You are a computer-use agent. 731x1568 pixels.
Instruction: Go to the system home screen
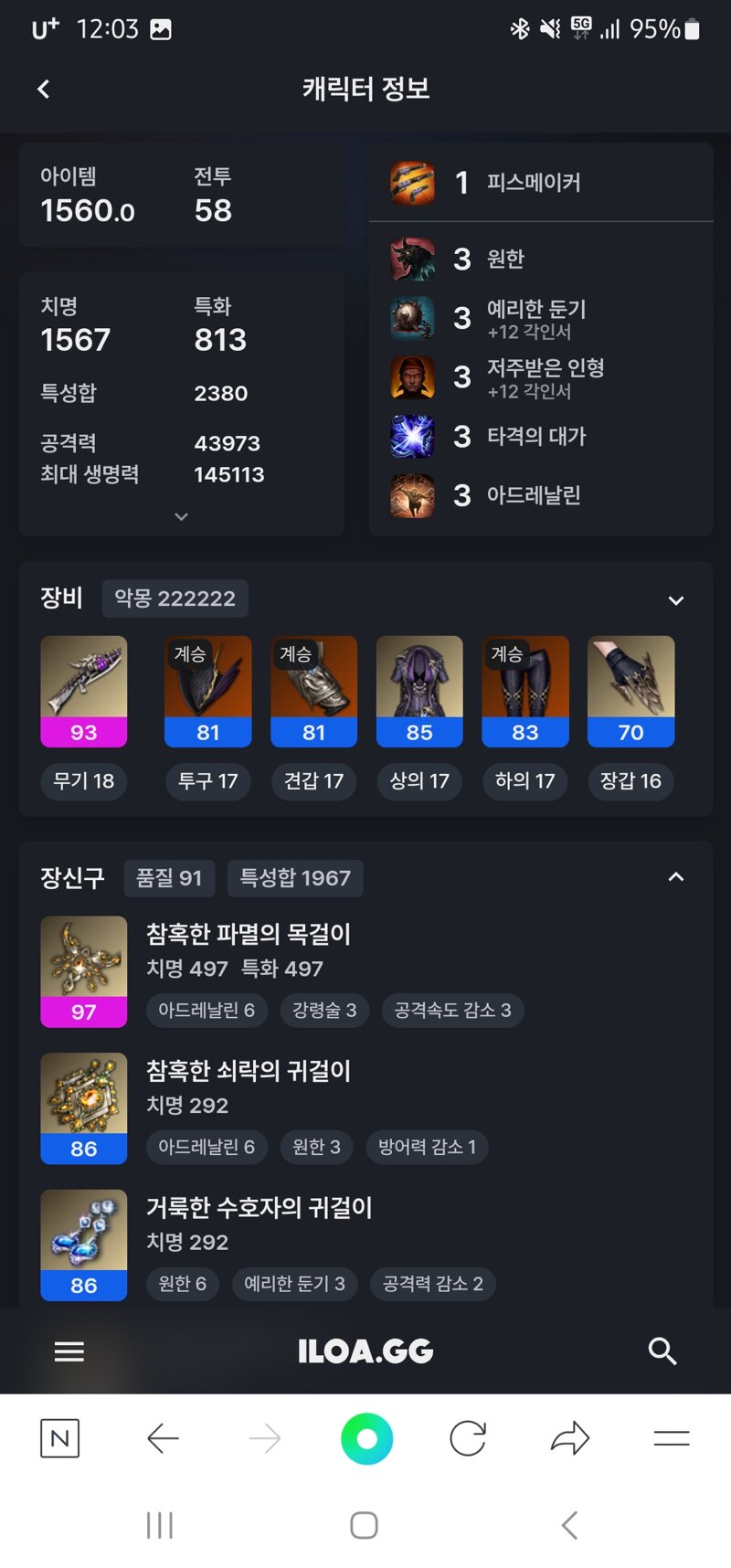[x=364, y=1525]
